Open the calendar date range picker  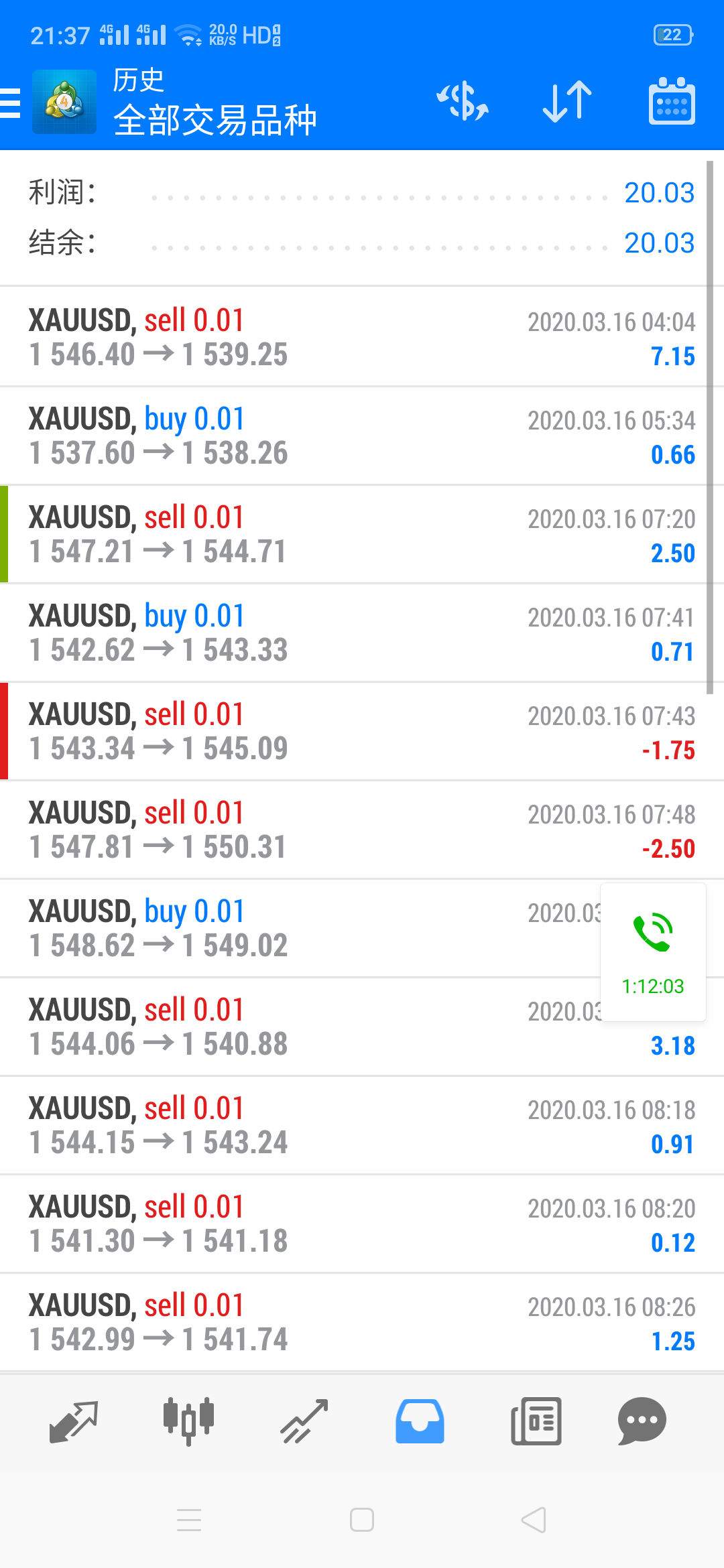pyautogui.click(x=672, y=102)
